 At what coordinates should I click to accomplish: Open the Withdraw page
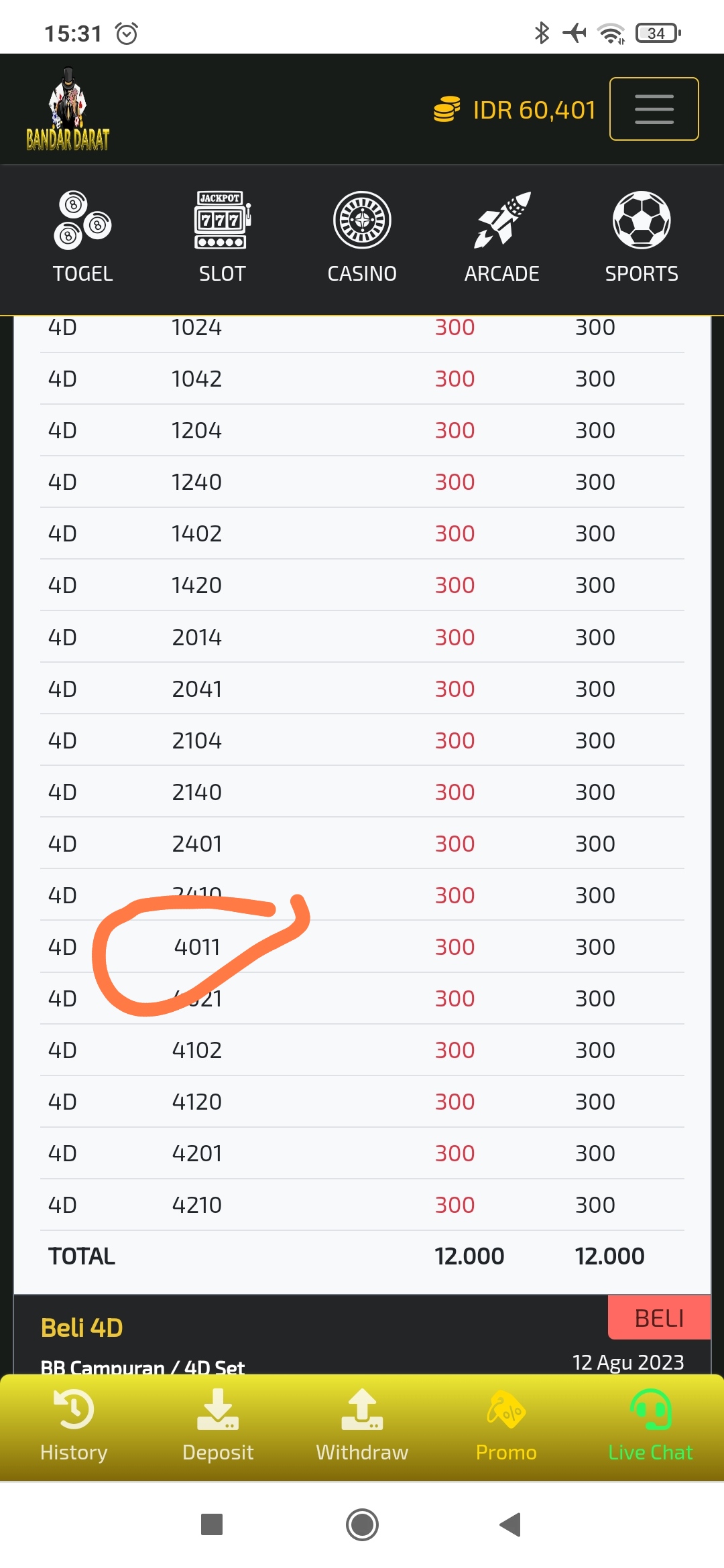362,1425
